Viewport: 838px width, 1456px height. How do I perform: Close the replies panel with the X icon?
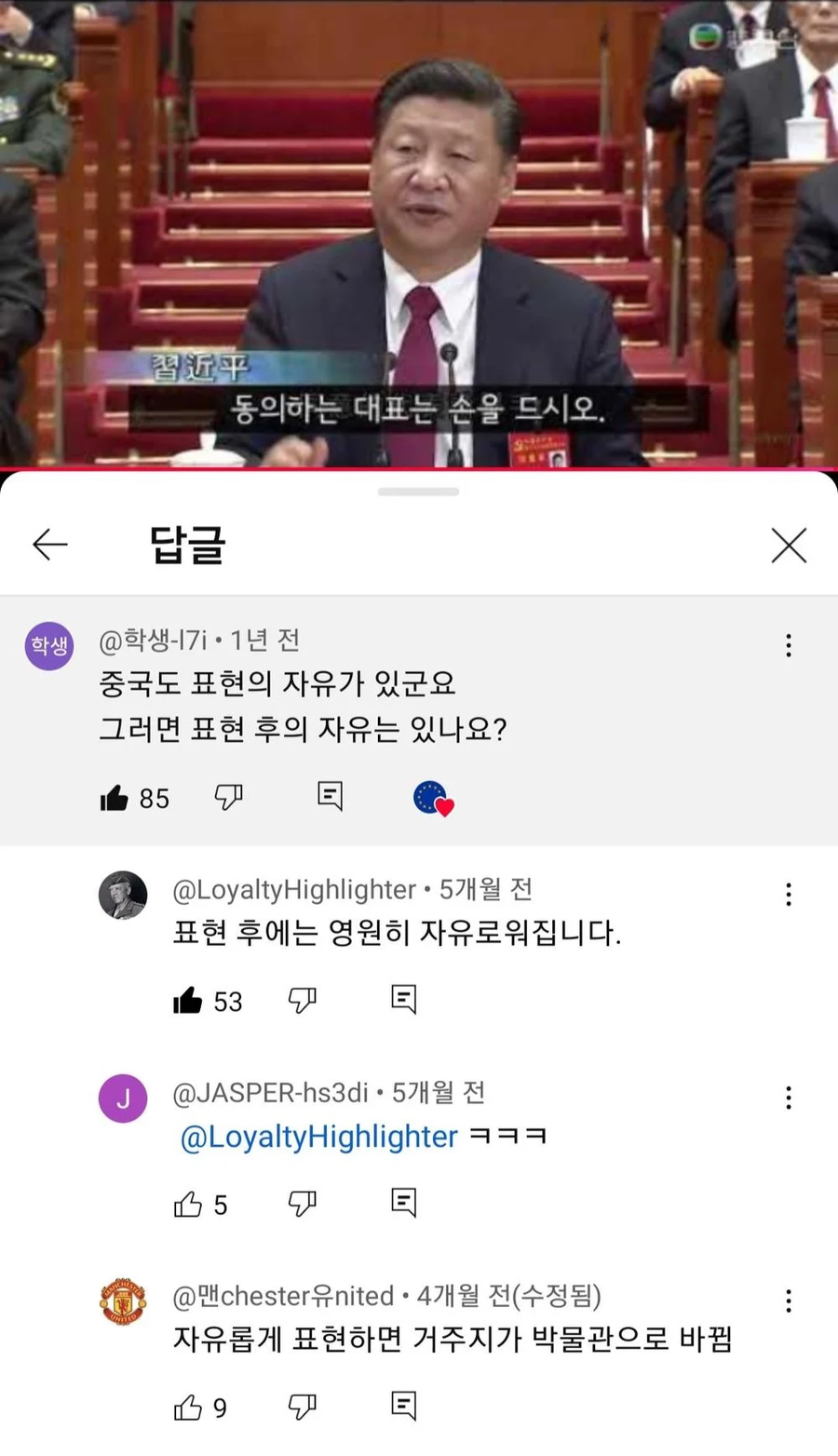[x=789, y=546]
